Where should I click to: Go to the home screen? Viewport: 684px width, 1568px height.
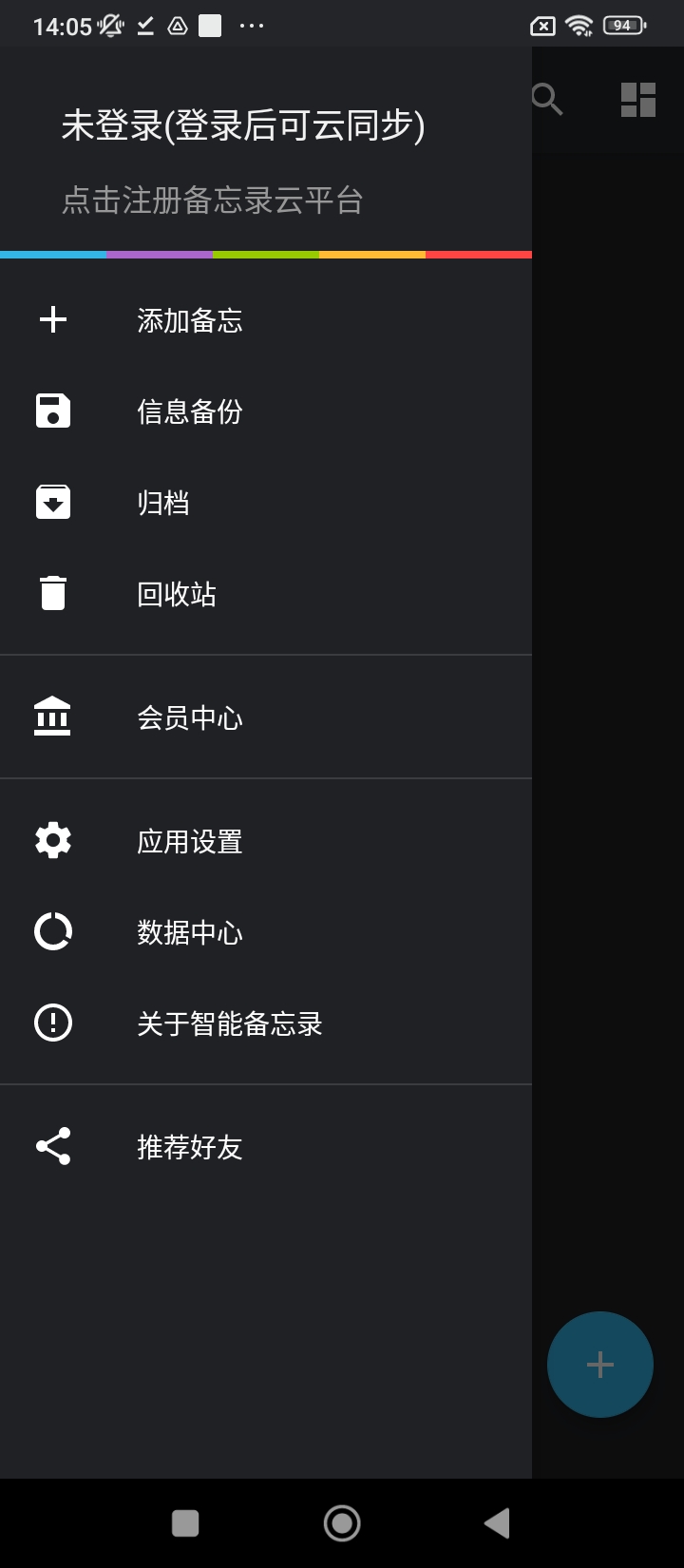coord(342,1523)
